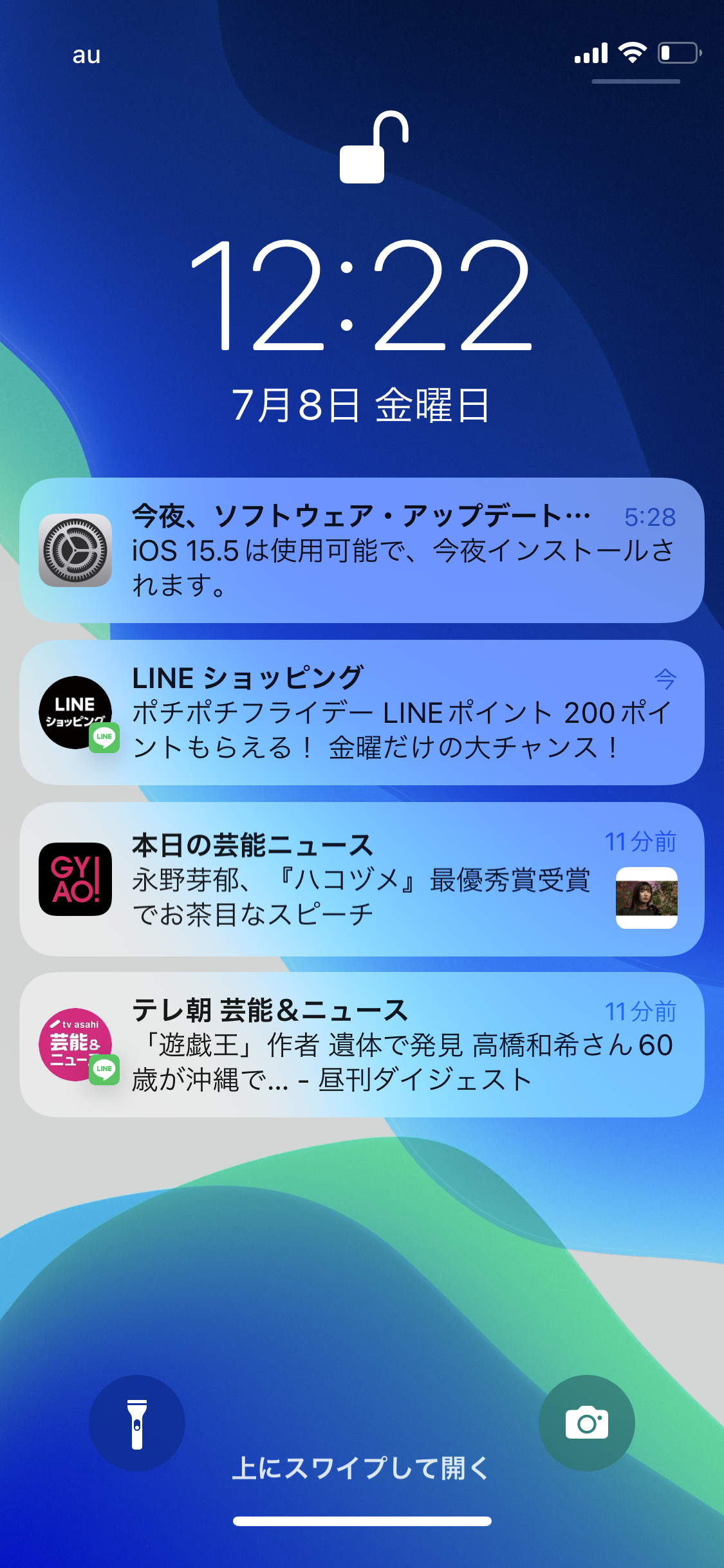Launch the camera from the lock screen
The width and height of the screenshot is (724, 1568).
(586, 1423)
